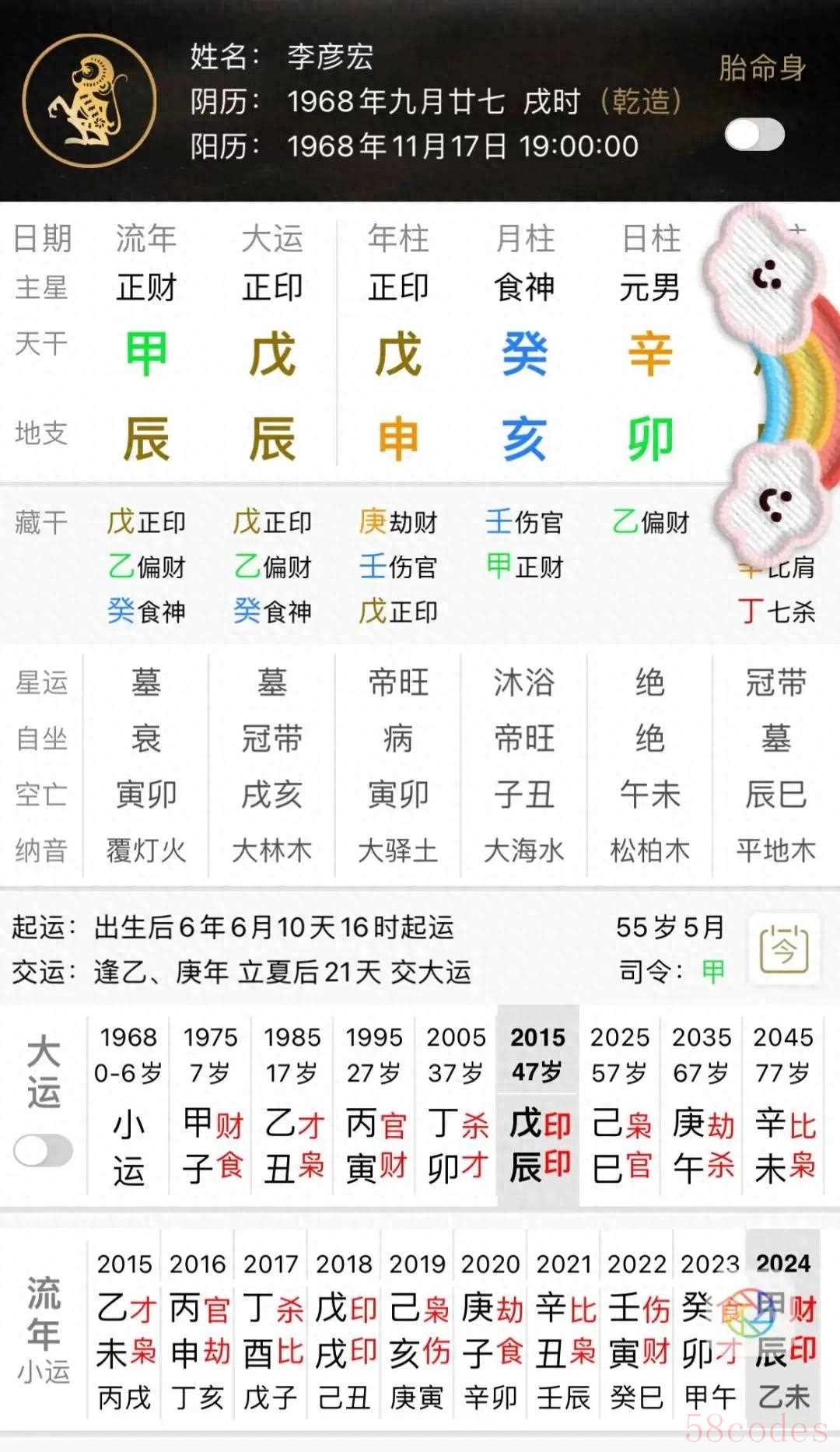840x1452 pixels.
Task: Select the 2045 辛未 大运 column
Action: [x=783, y=1105]
